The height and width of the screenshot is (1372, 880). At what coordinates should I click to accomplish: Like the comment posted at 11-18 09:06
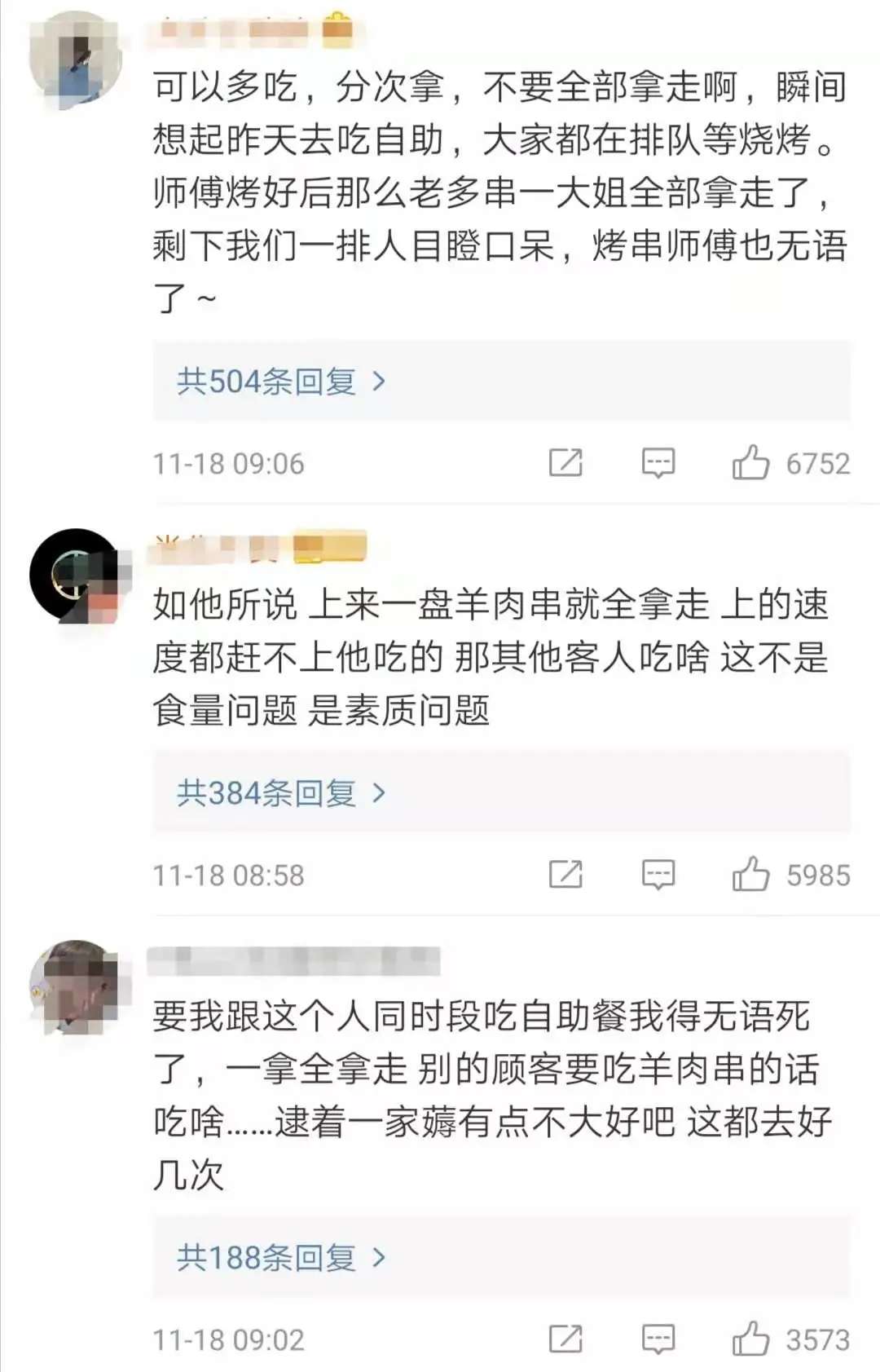click(x=750, y=463)
